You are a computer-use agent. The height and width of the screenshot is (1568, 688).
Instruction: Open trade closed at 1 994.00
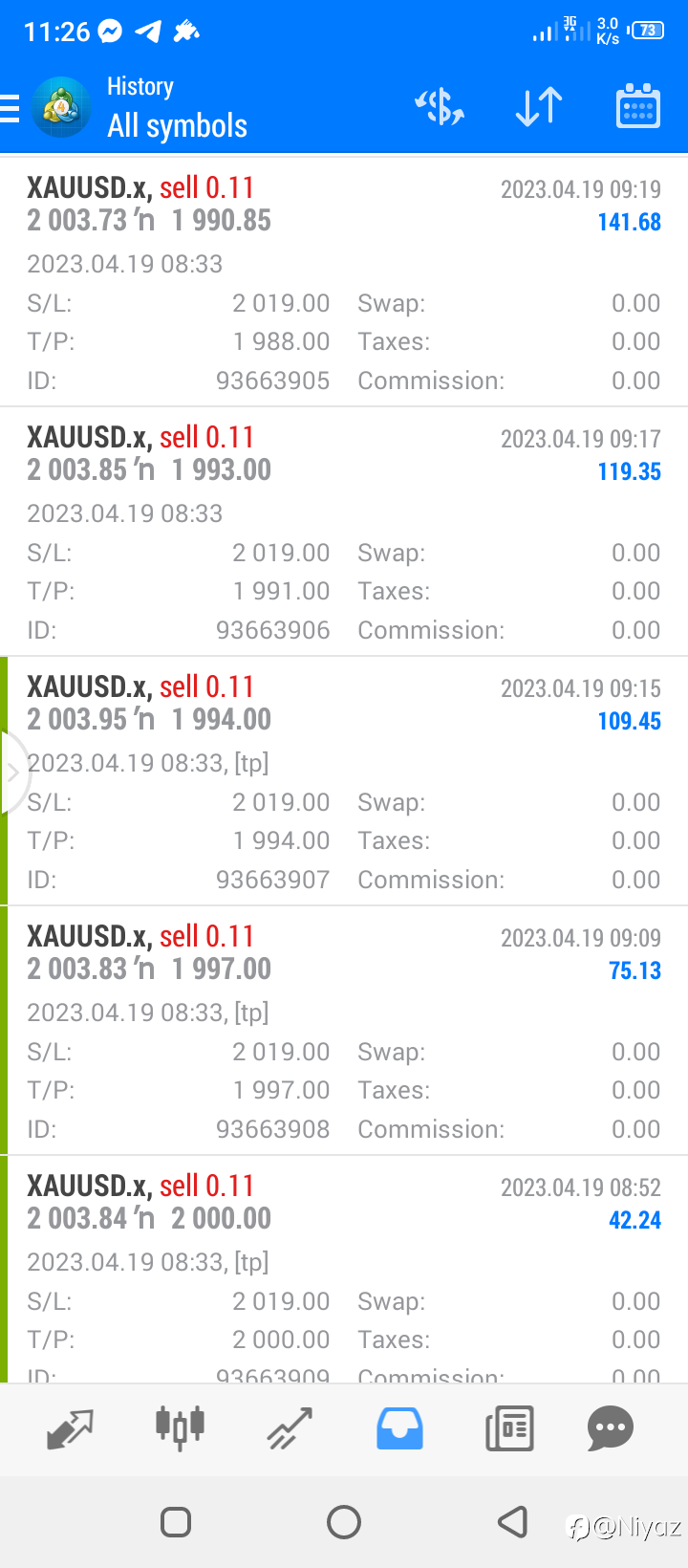tap(344, 782)
